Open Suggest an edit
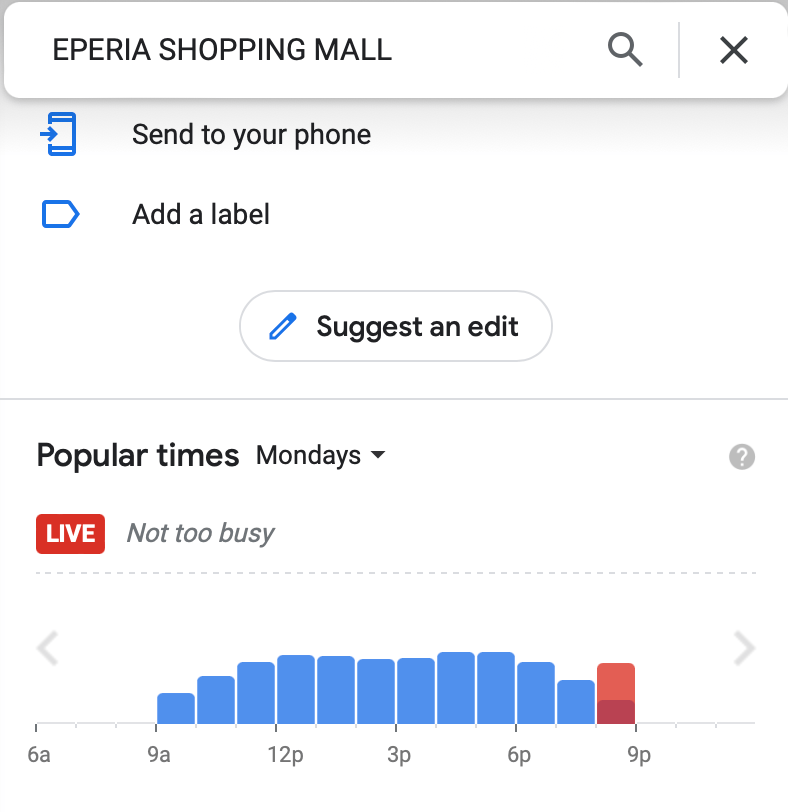788x812 pixels. point(395,326)
